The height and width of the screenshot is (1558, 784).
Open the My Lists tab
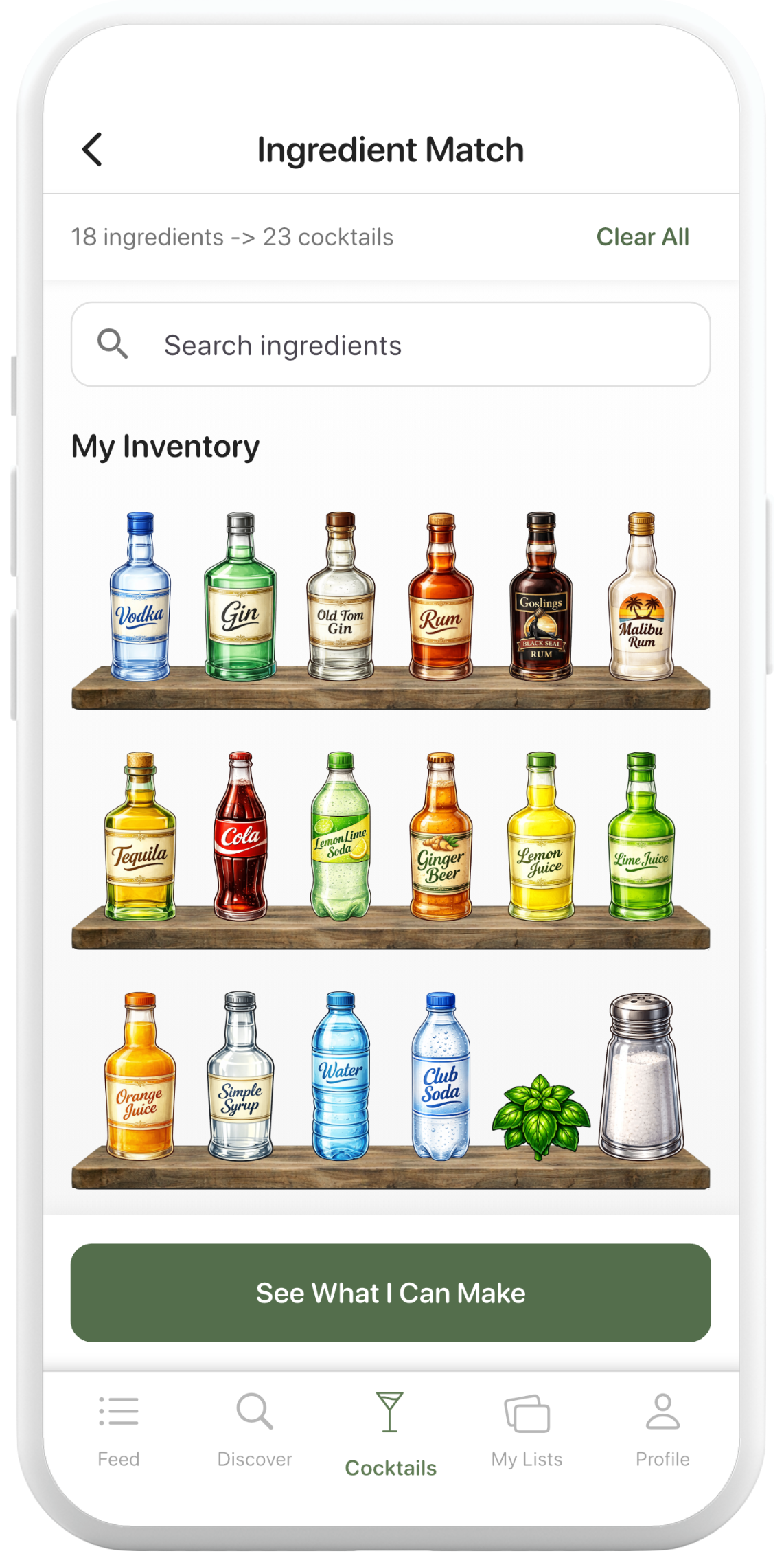527,1429
